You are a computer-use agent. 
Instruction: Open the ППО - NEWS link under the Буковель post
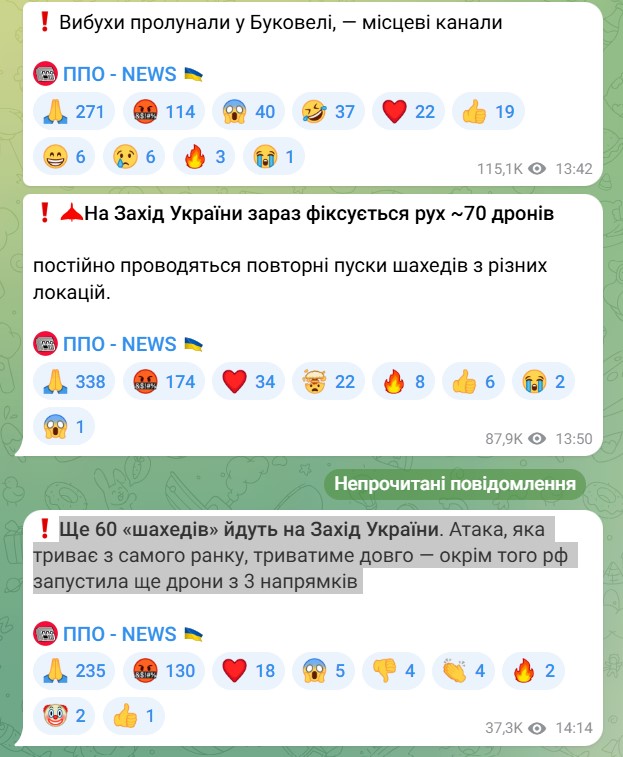click(118, 74)
